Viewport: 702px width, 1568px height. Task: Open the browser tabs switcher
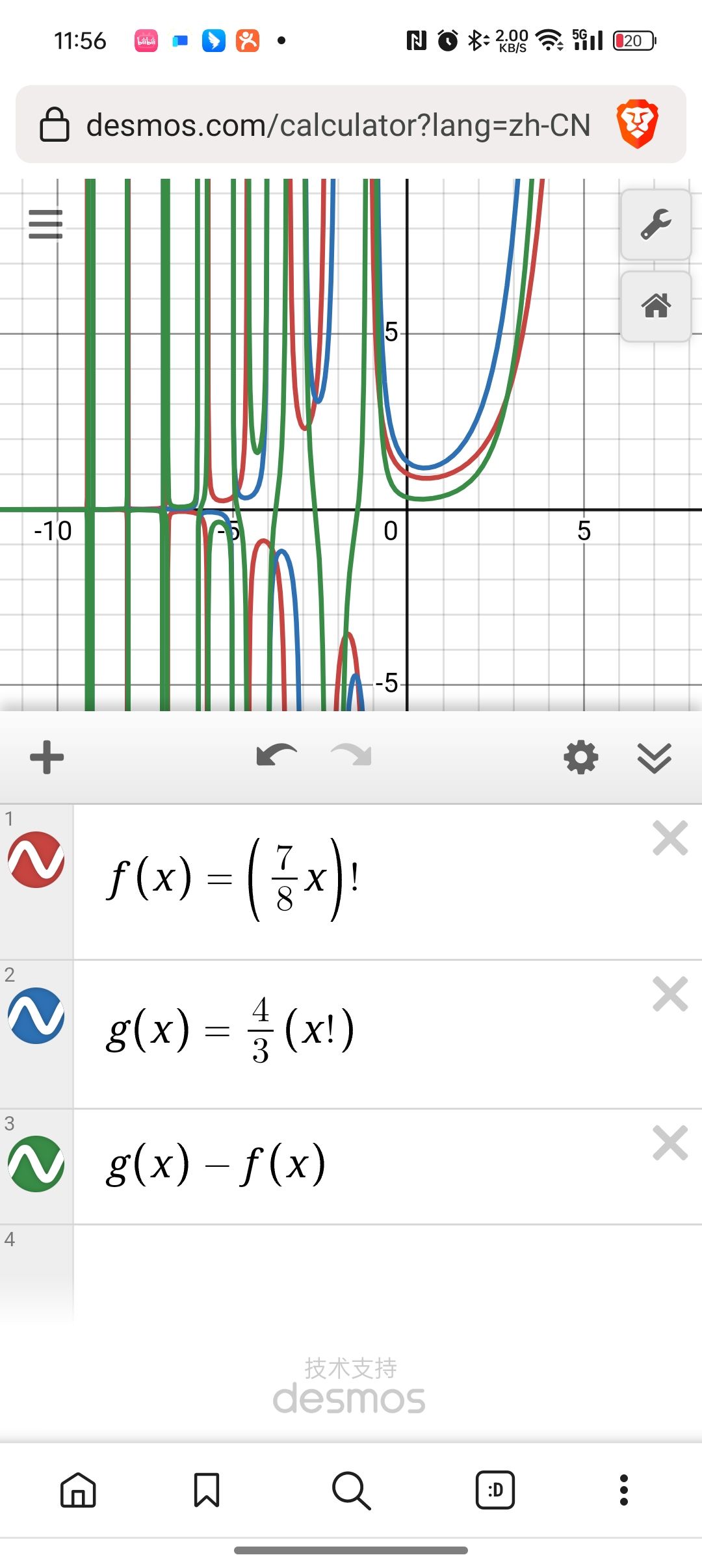tap(495, 1490)
